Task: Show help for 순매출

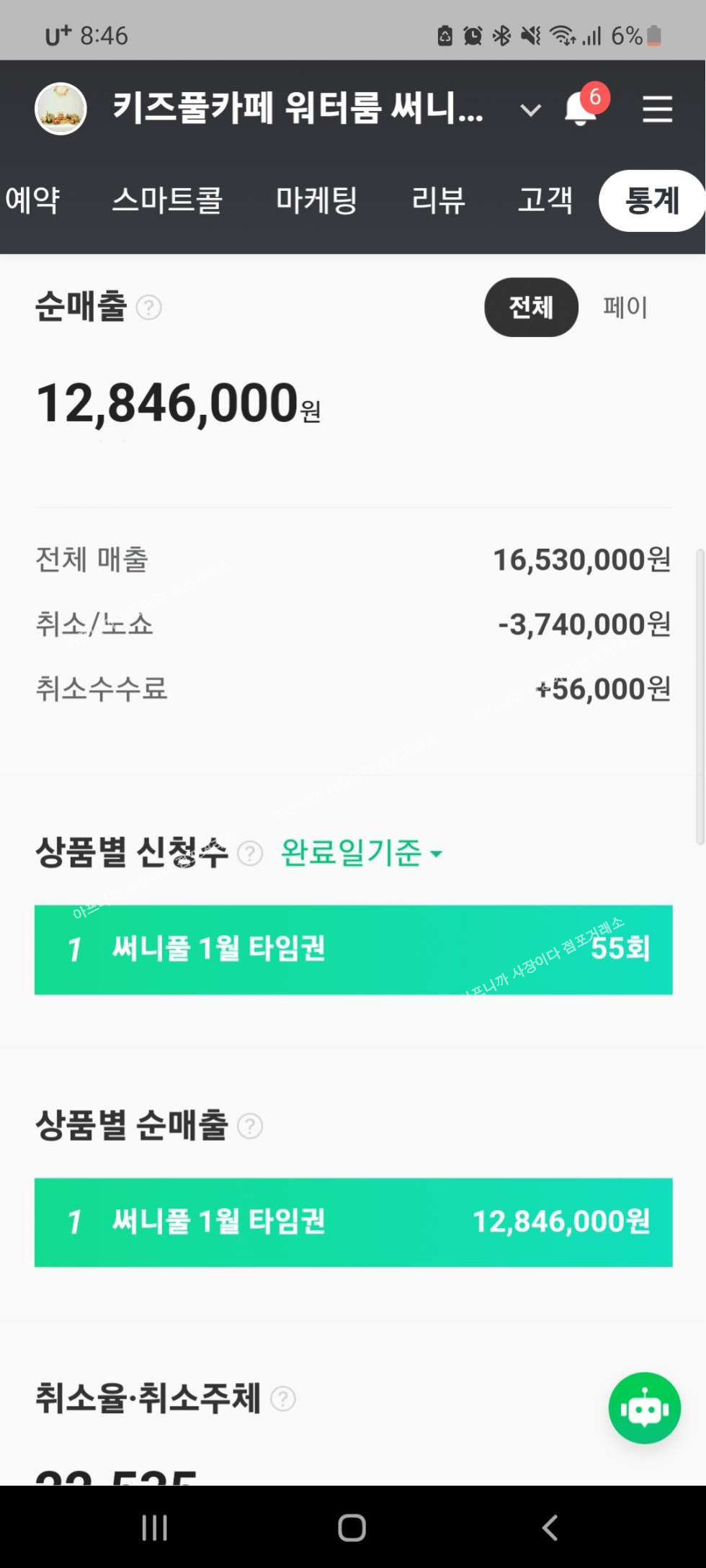Action: [x=148, y=308]
